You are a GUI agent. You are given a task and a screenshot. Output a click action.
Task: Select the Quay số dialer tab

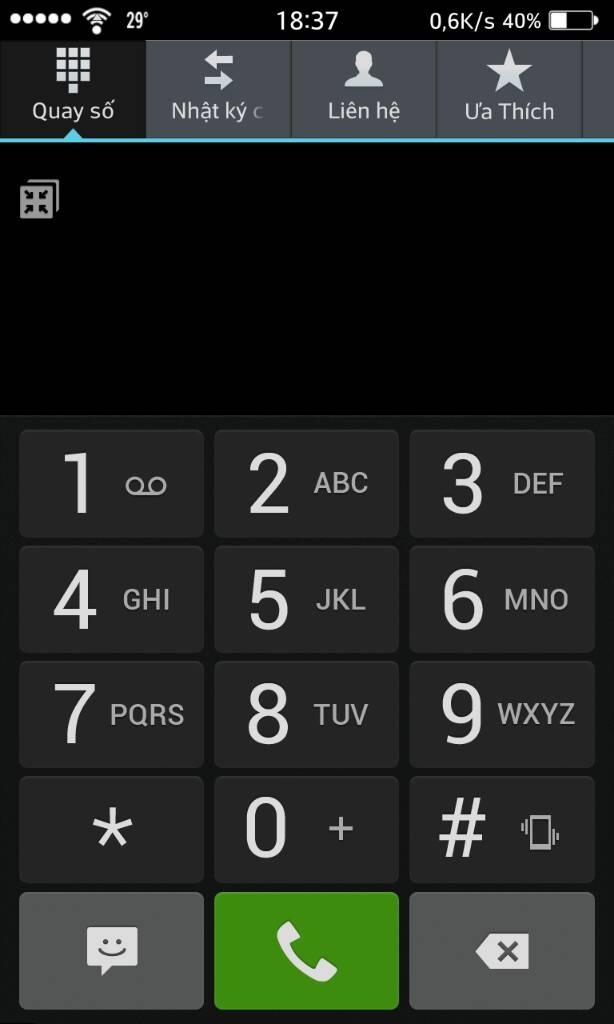(x=73, y=90)
